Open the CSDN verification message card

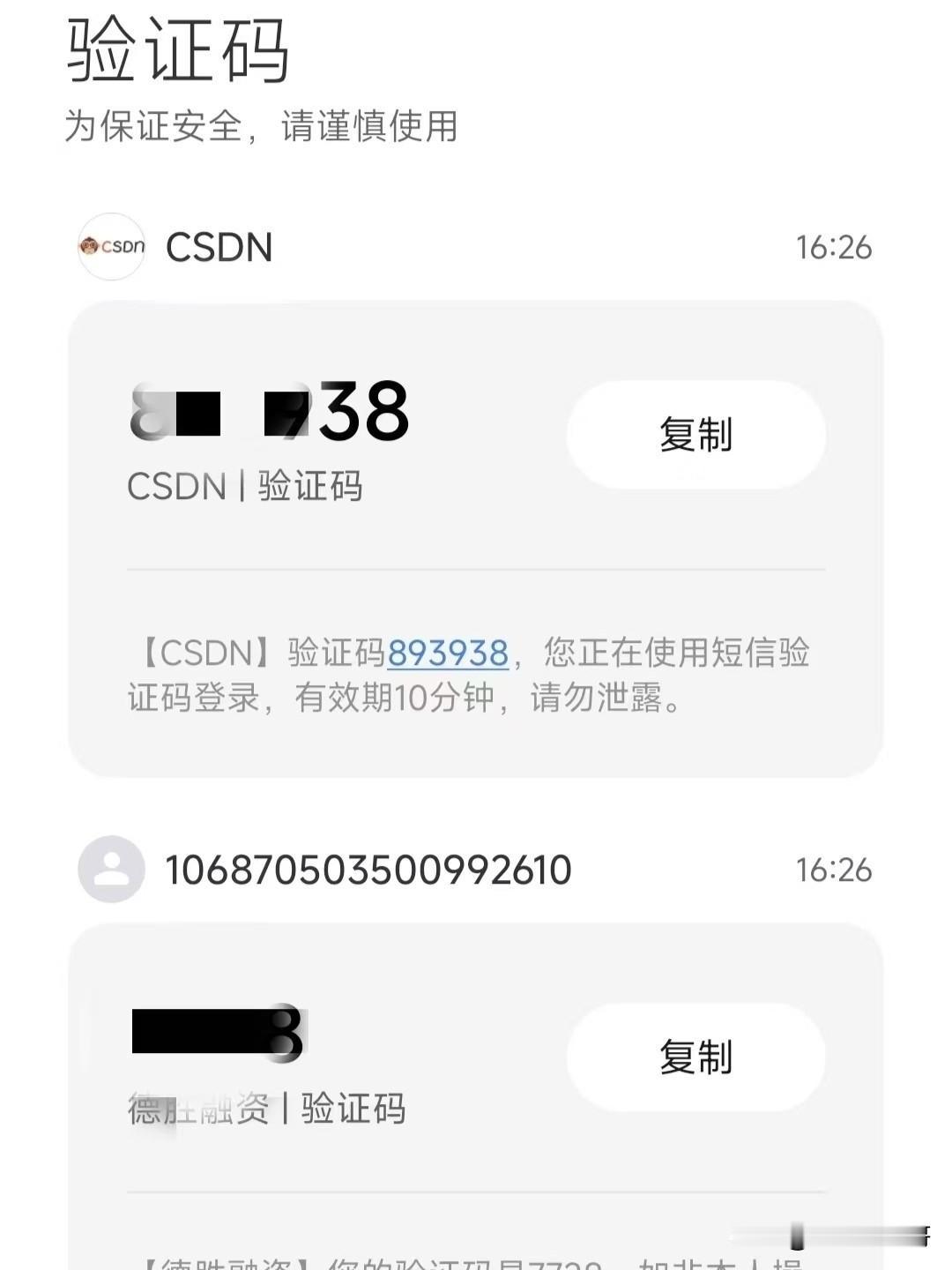pos(476,539)
